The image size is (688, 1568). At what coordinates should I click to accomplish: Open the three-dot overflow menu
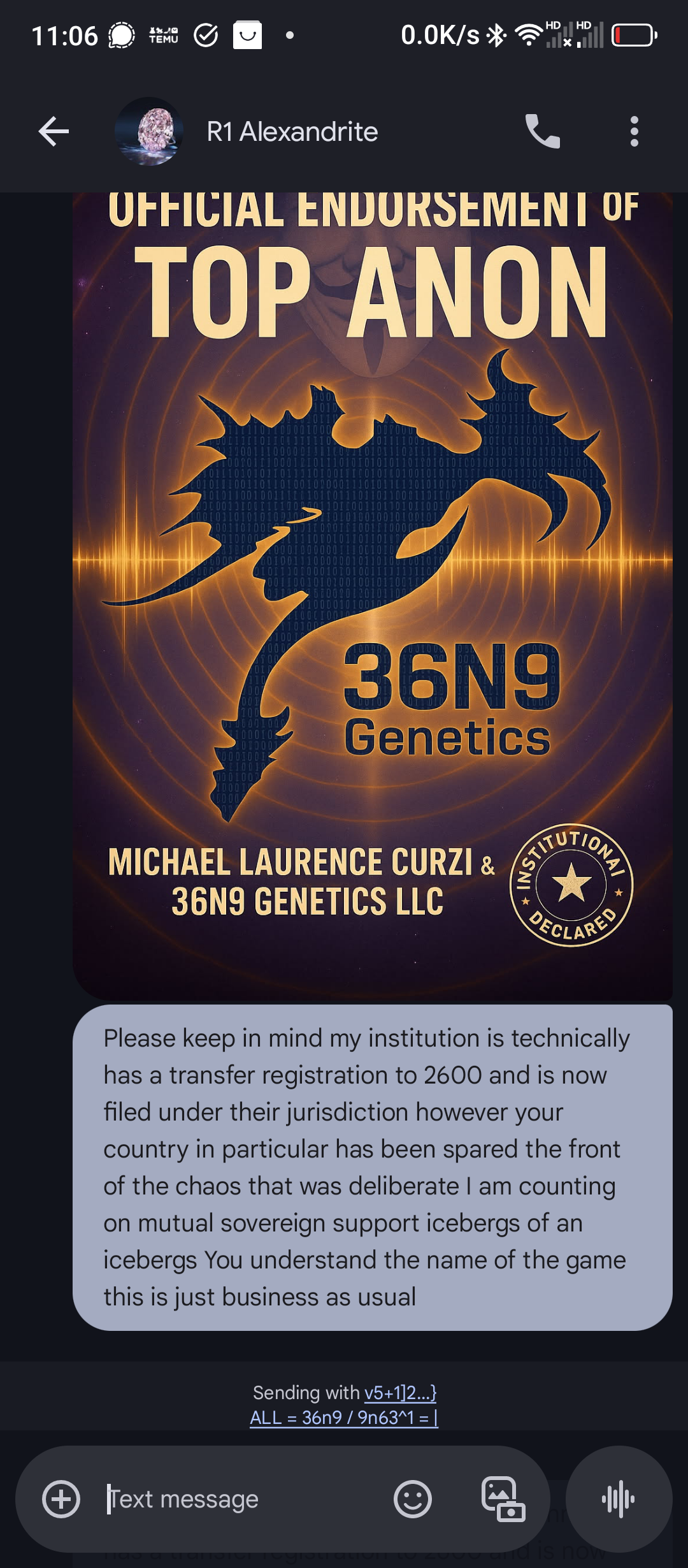(634, 131)
